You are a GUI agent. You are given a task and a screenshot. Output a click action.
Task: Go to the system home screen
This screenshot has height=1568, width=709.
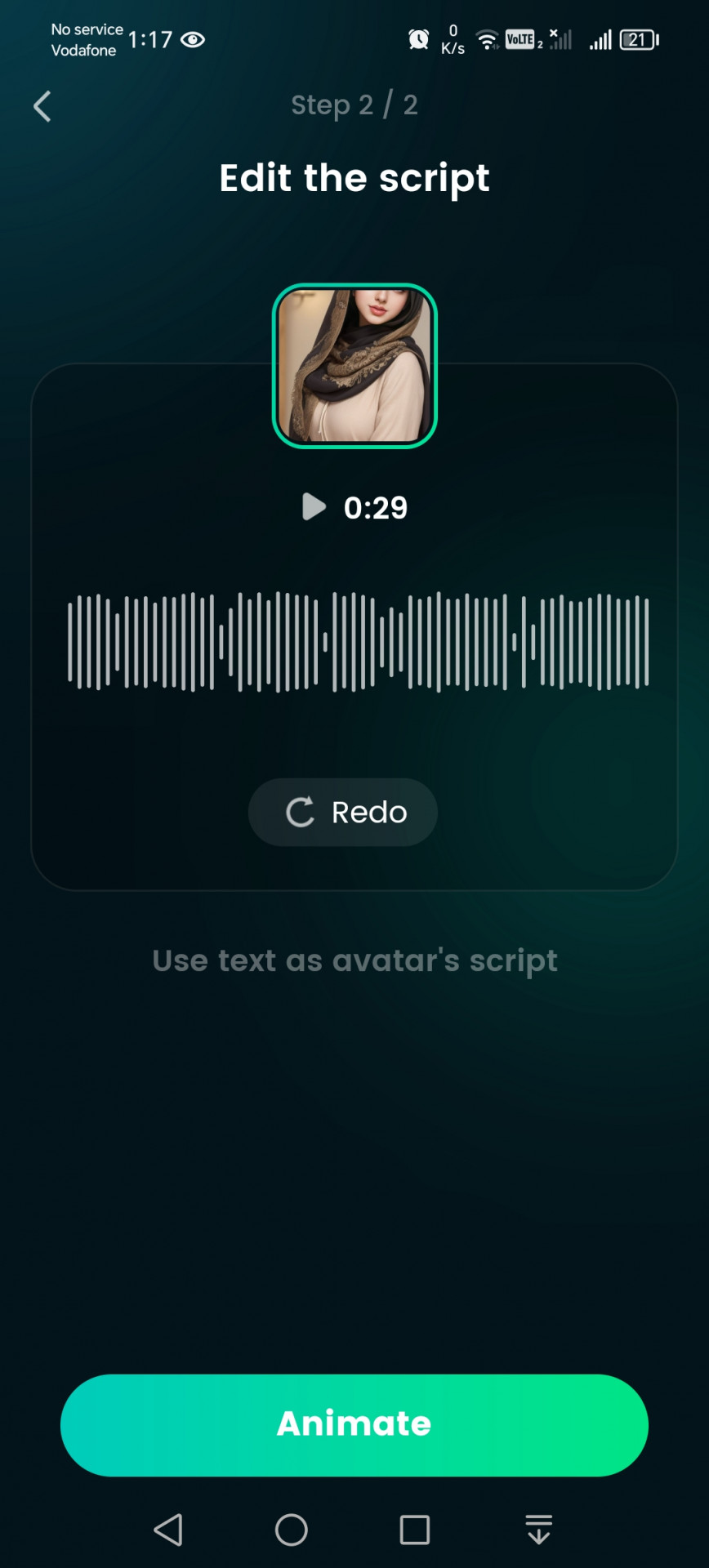[x=291, y=1529]
